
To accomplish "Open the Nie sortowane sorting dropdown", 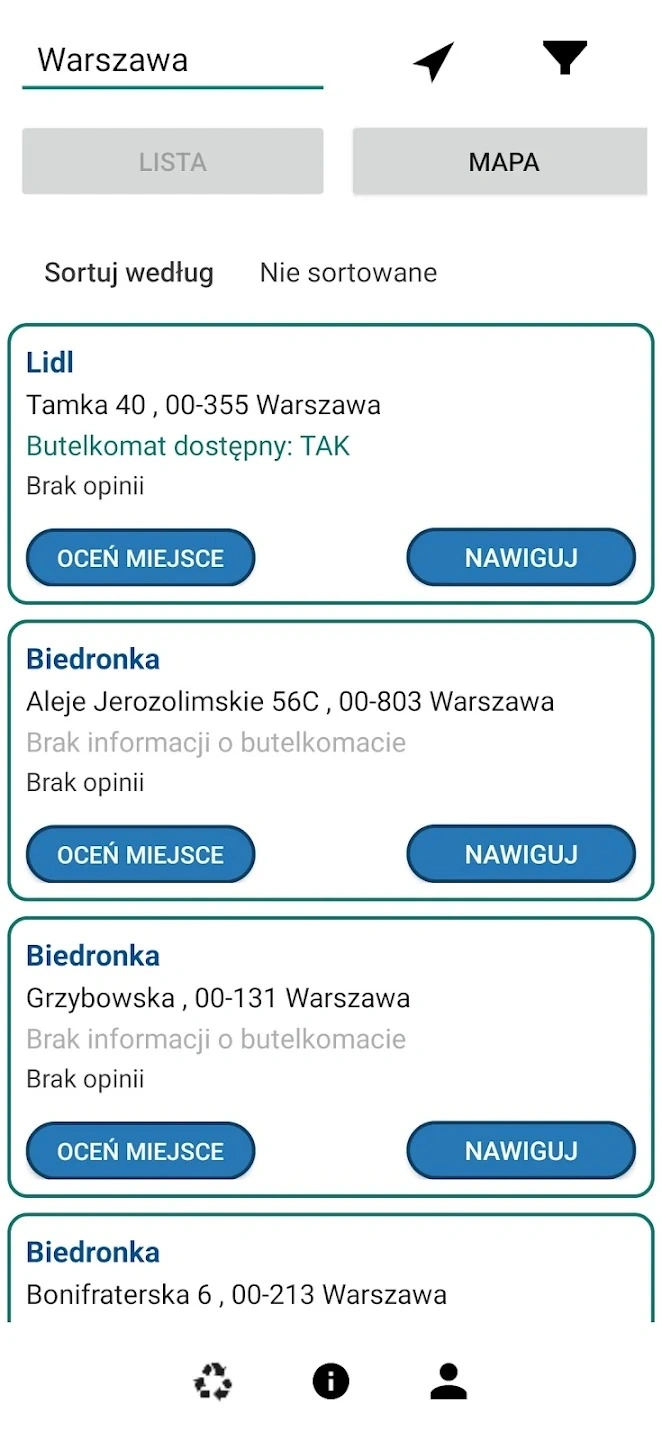I will pos(348,273).
